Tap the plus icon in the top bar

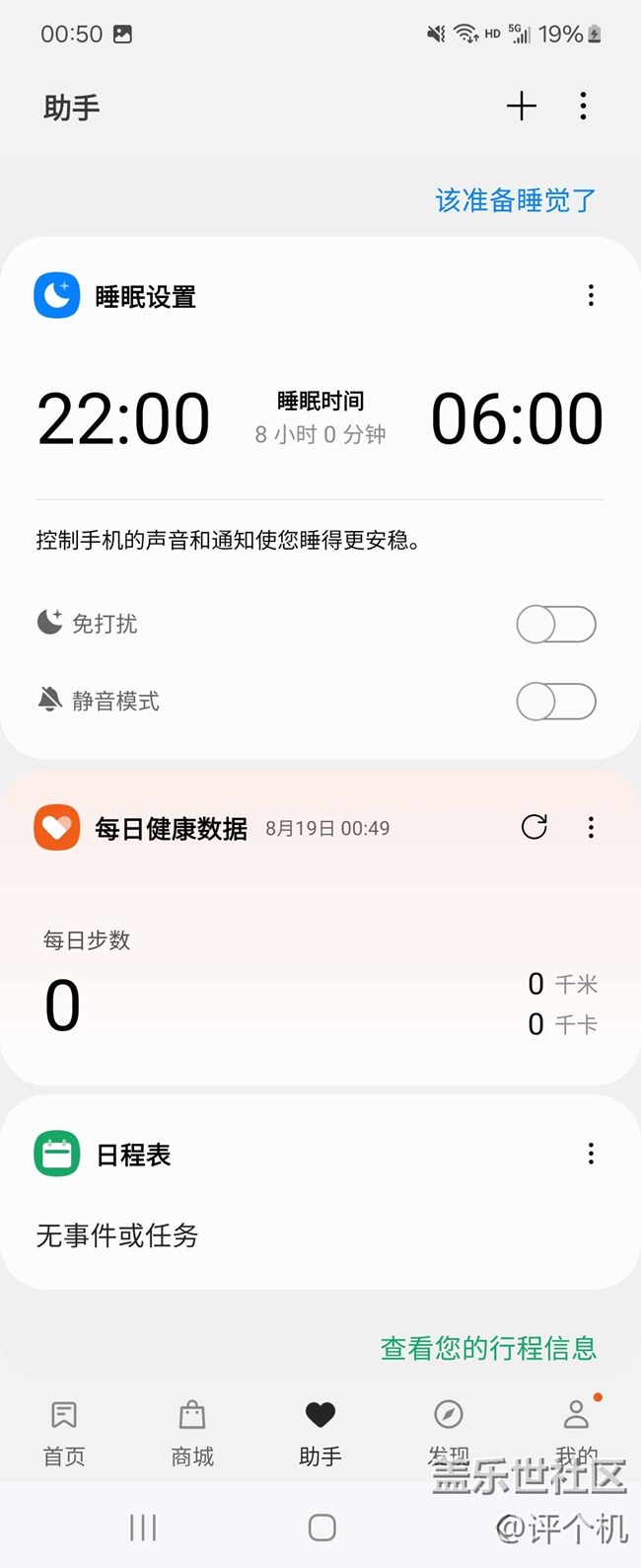pos(521,107)
